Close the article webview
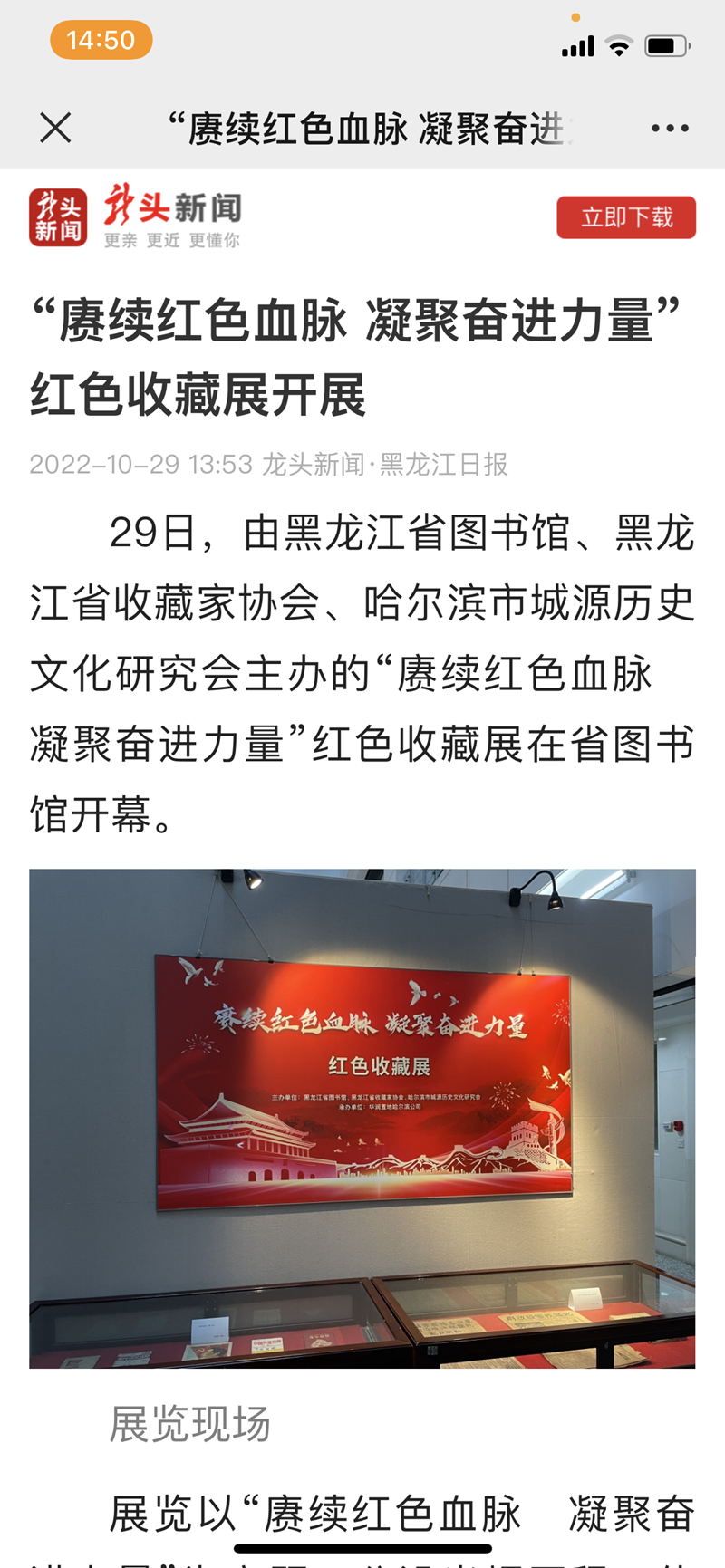725x1568 pixels. pos(55,128)
